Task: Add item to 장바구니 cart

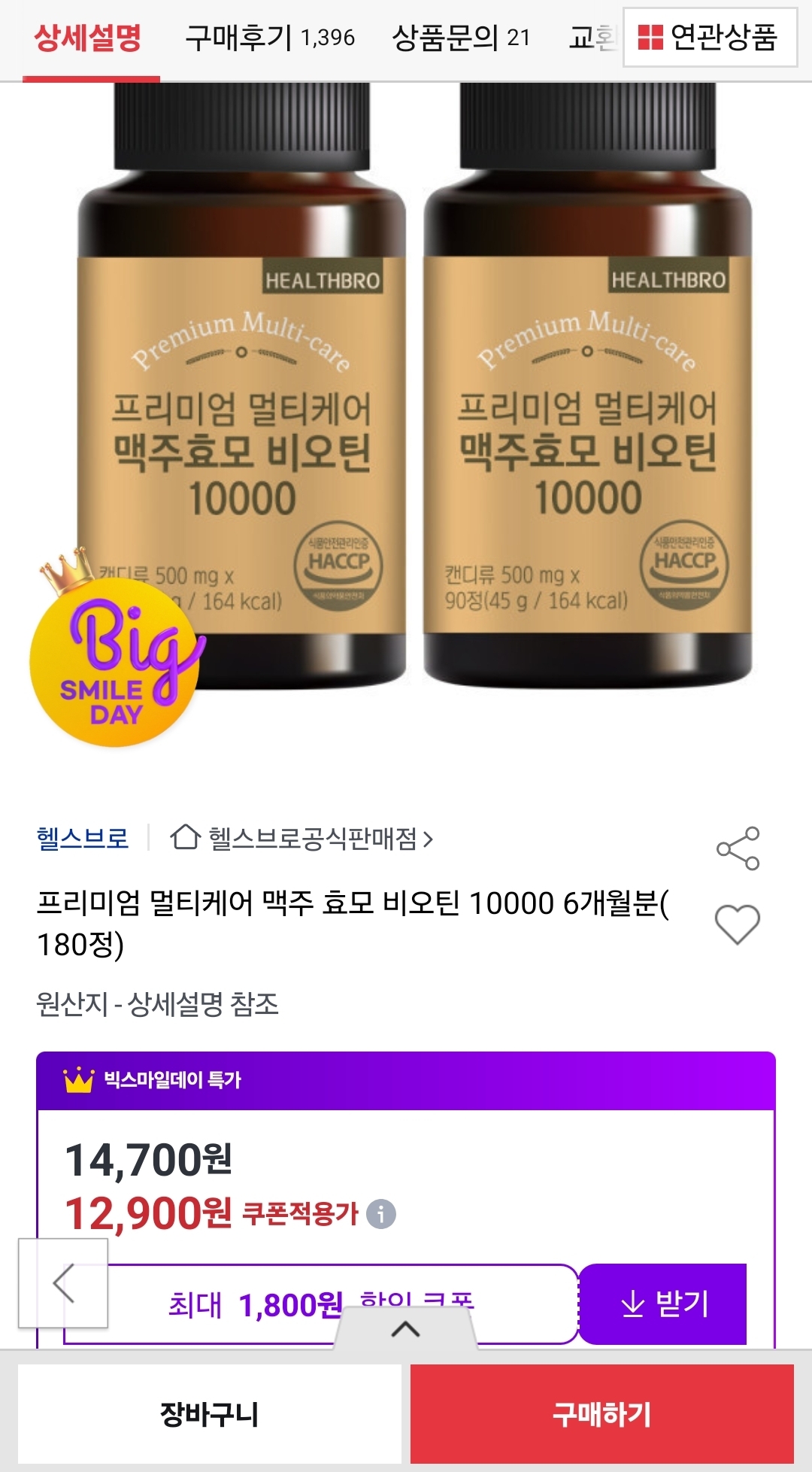Action: pos(209,1414)
